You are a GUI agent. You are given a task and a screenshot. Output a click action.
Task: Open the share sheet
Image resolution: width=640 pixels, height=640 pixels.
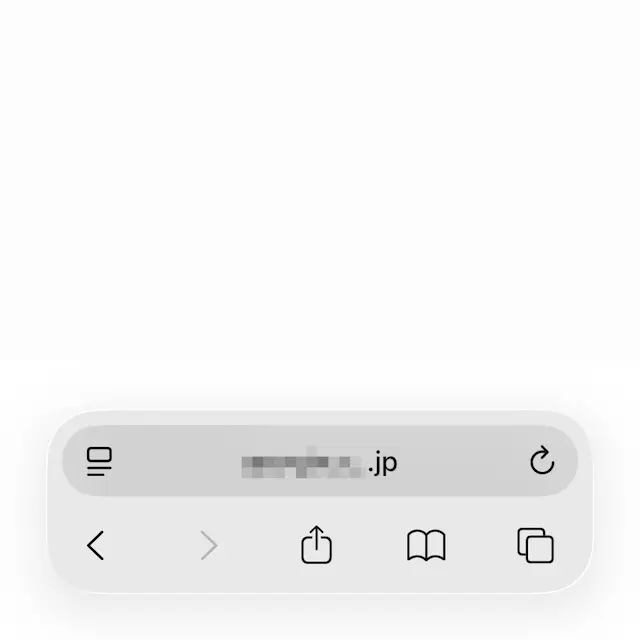pyautogui.click(x=316, y=545)
